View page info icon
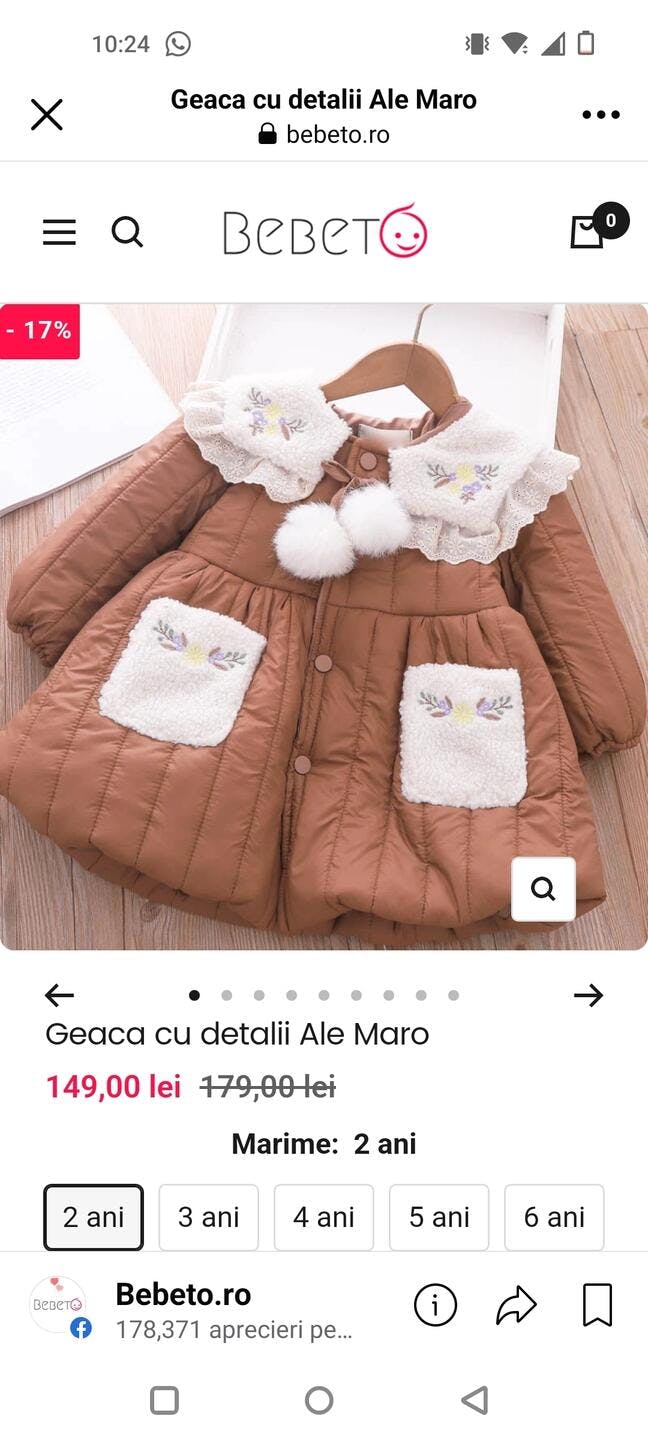Screen dimensions: 648x1440 [435, 1306]
